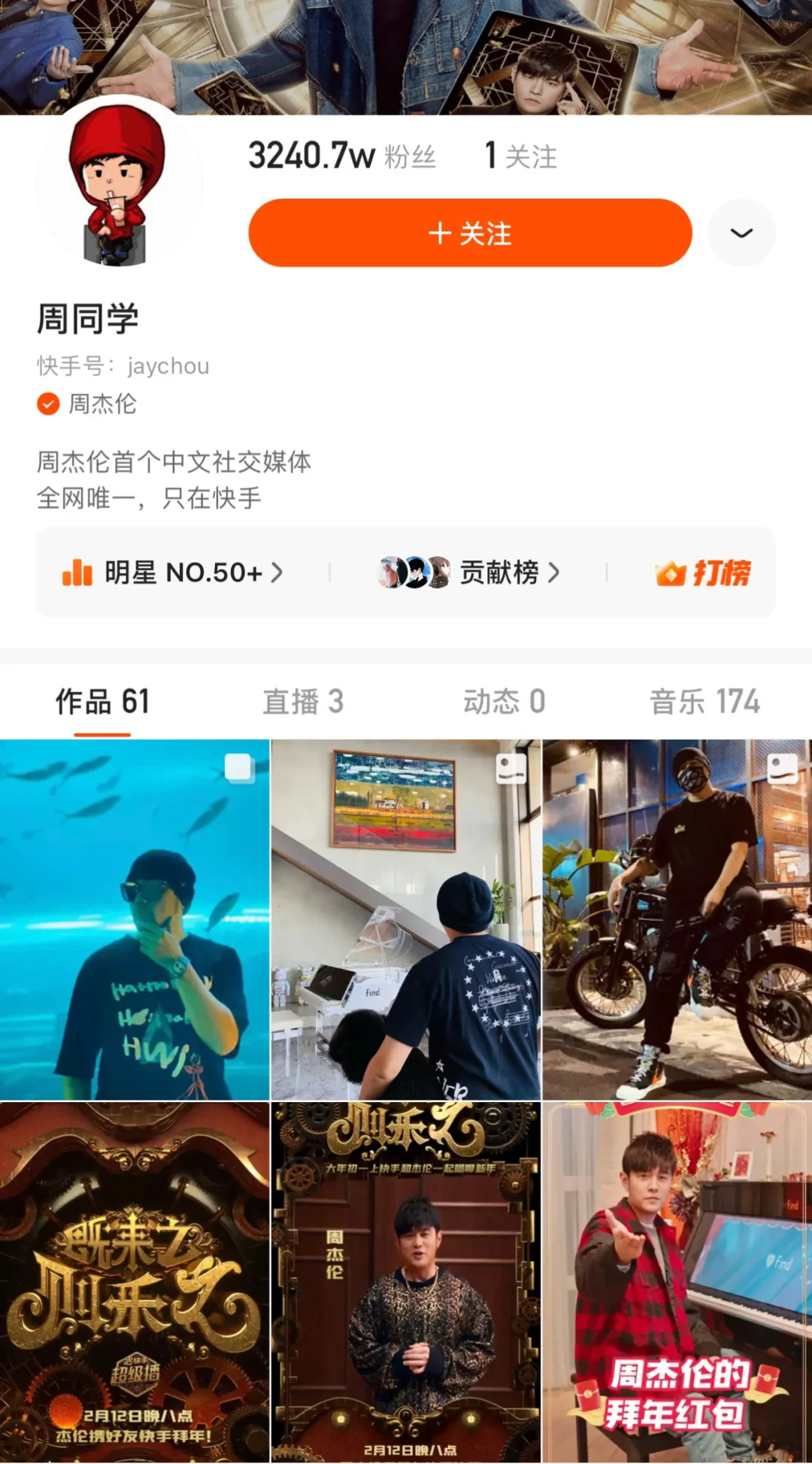
Task: Click the album icon on the aquarium video
Action: coord(239,769)
